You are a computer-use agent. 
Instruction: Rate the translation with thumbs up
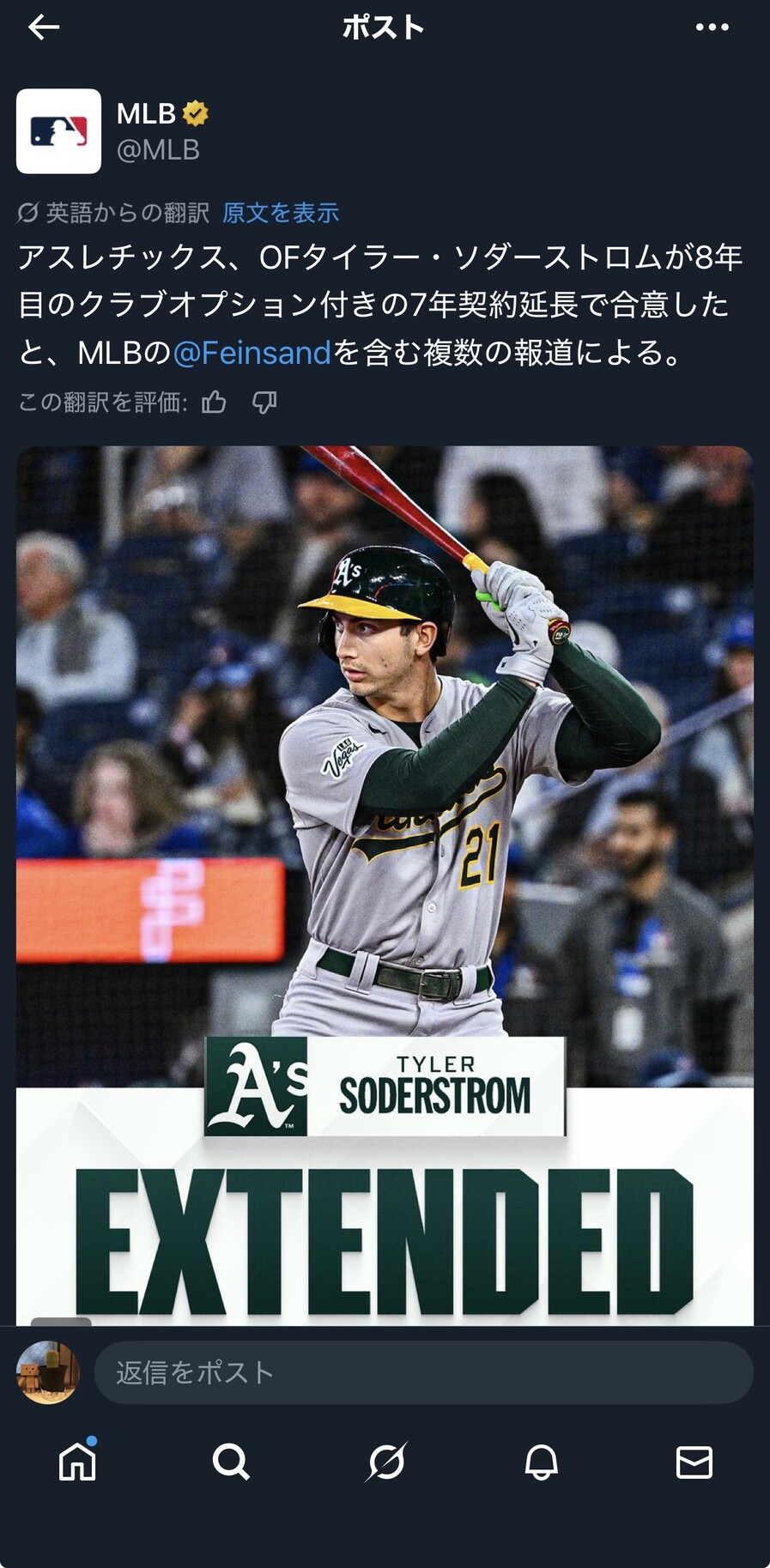click(214, 402)
